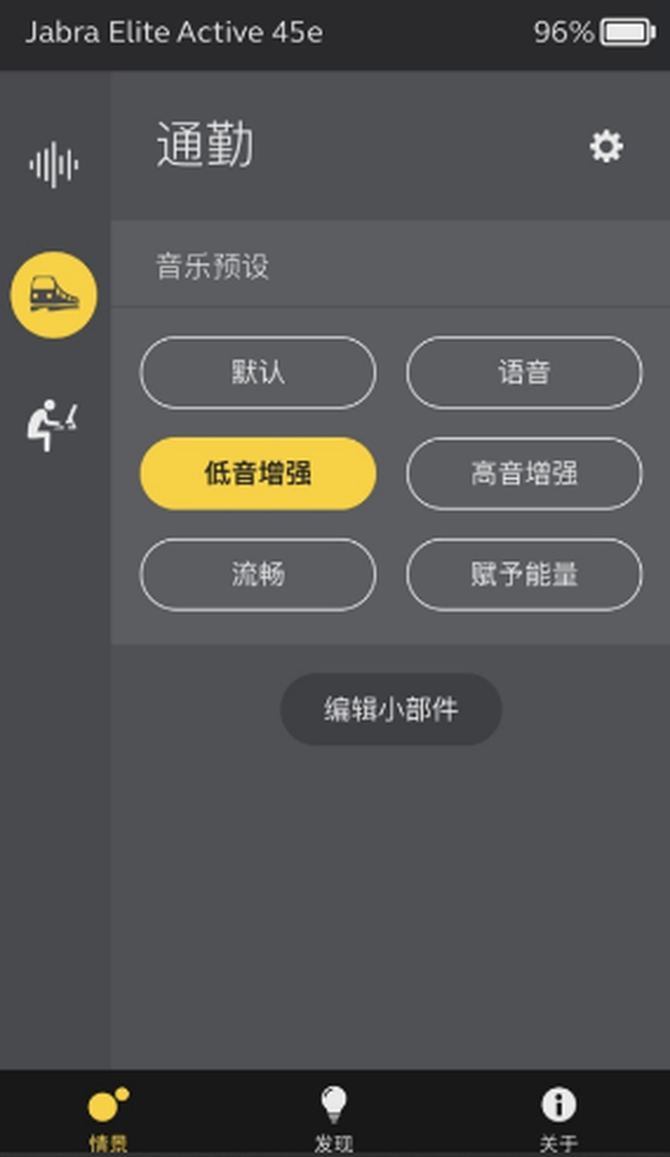Apply the 高音增强 preset
This screenshot has width=670, height=1157.
pyautogui.click(x=524, y=473)
